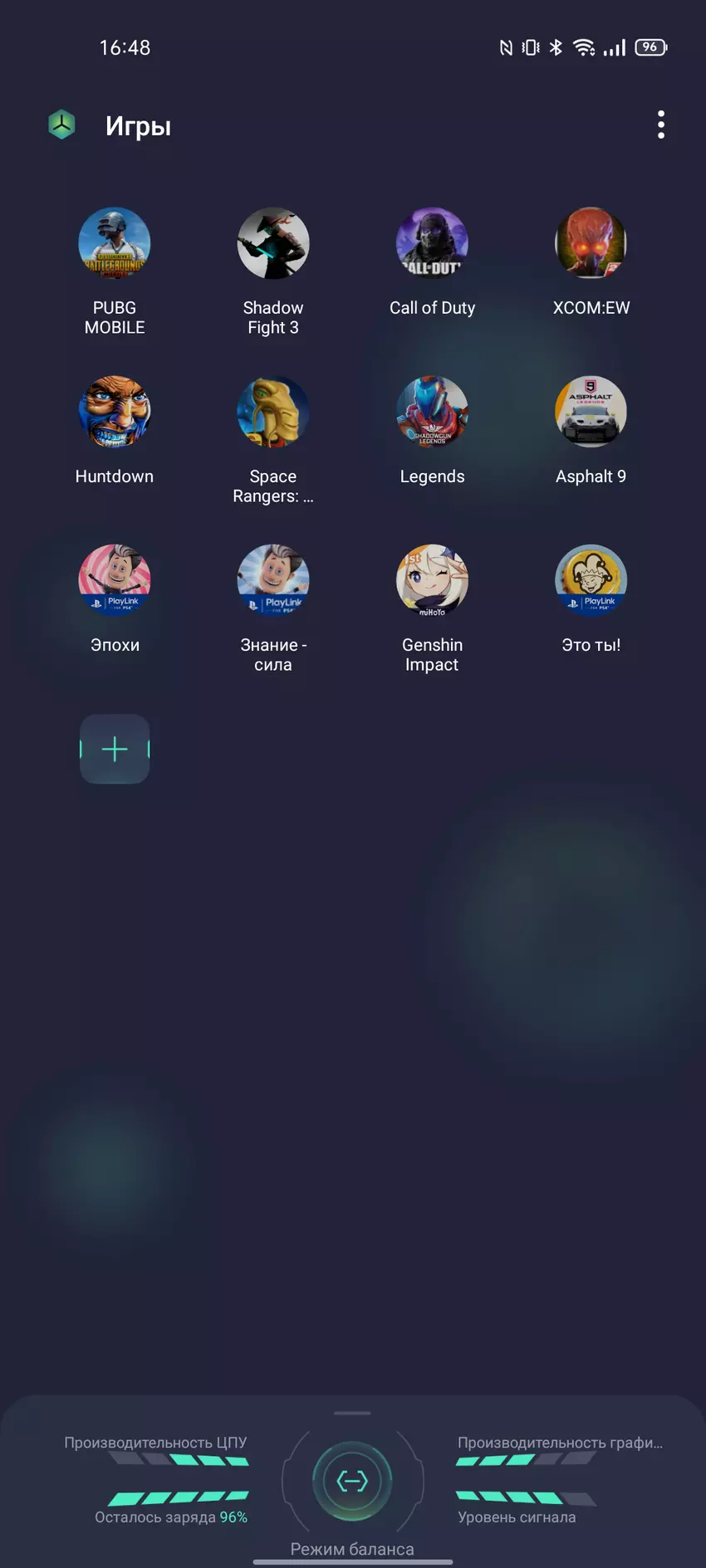
Task: Launch Знание - сила
Action: coord(273,580)
